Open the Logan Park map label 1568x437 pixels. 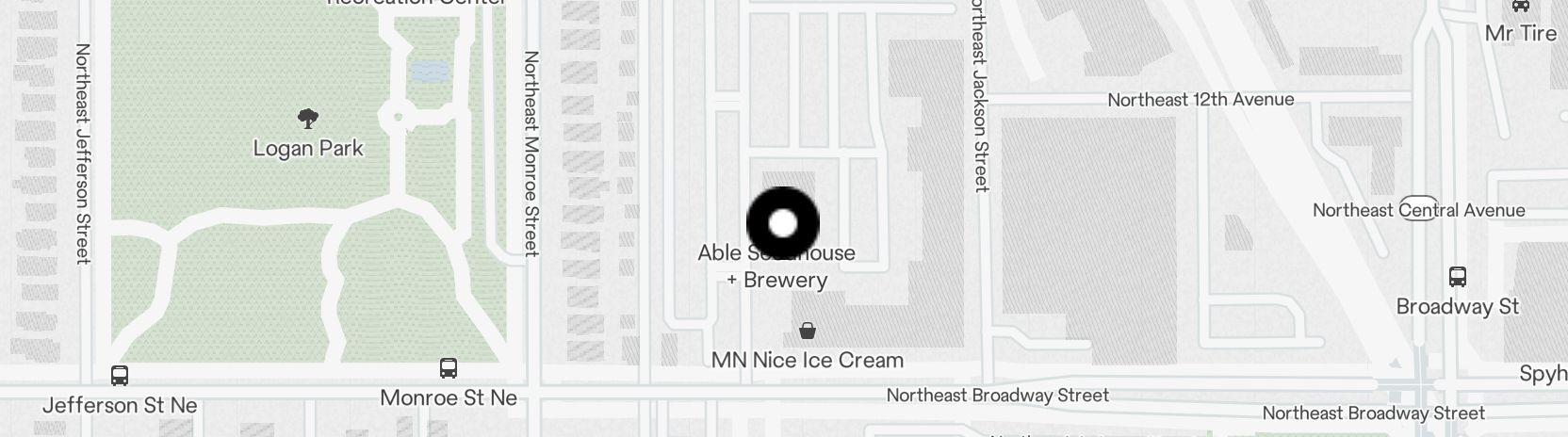click(308, 147)
